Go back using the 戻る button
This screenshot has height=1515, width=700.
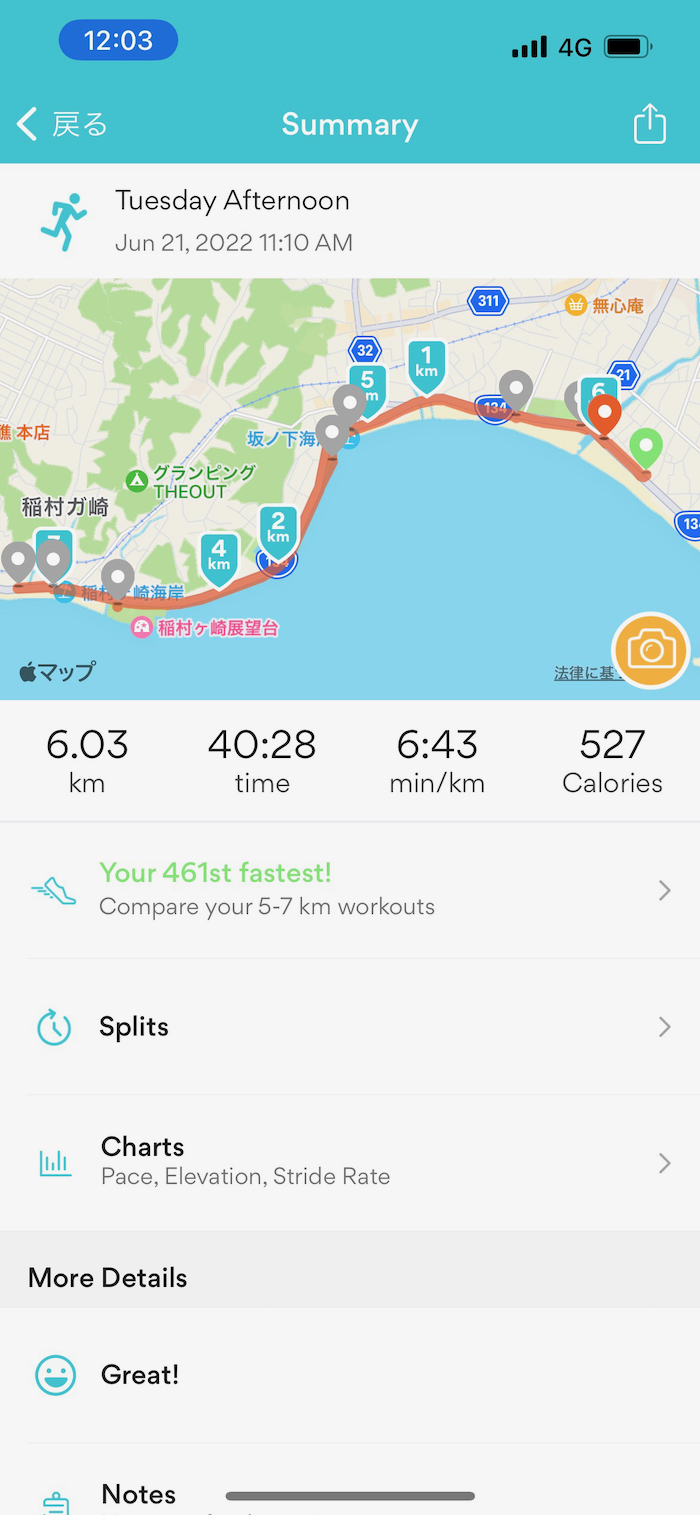click(62, 125)
